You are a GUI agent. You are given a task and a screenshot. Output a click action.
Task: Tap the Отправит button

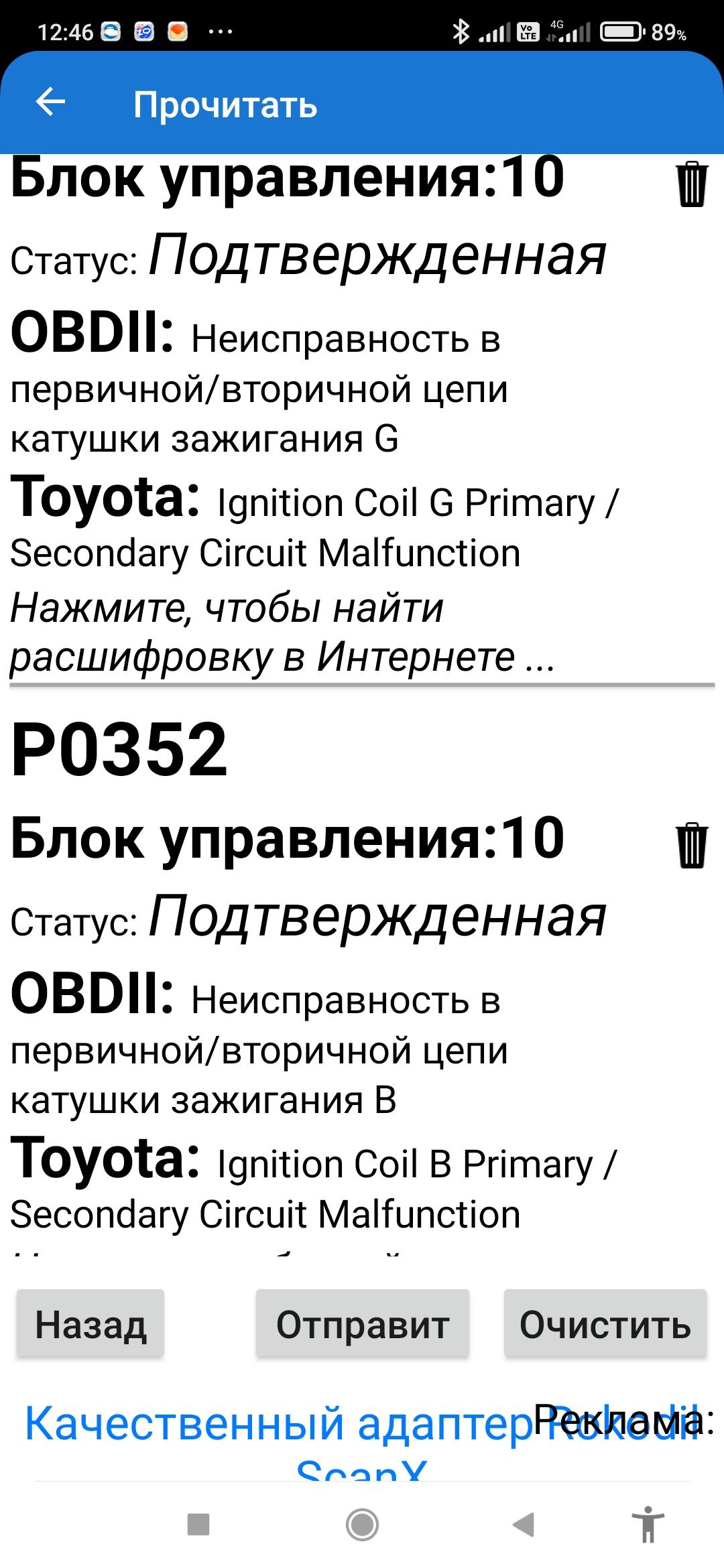[363, 1324]
